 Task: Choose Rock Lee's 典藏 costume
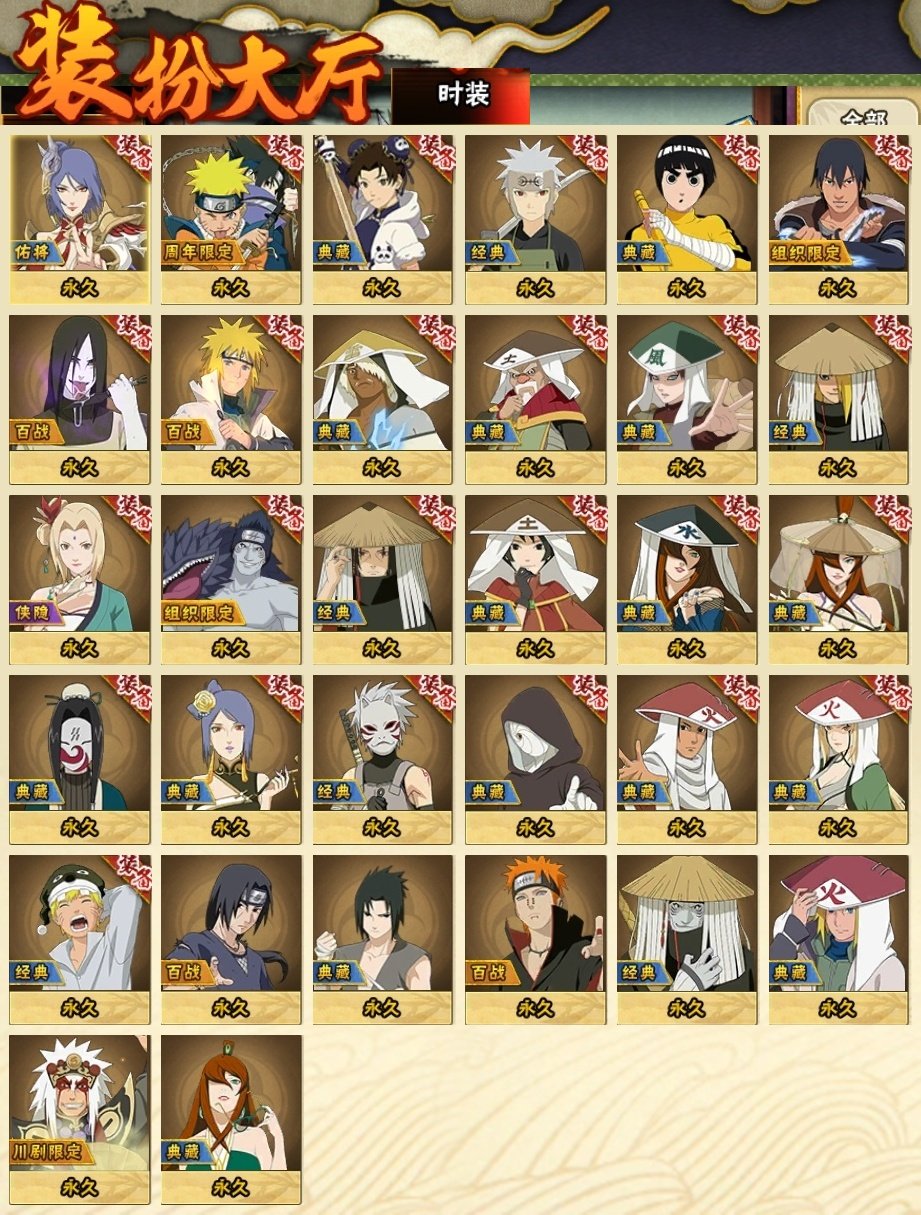686,205
